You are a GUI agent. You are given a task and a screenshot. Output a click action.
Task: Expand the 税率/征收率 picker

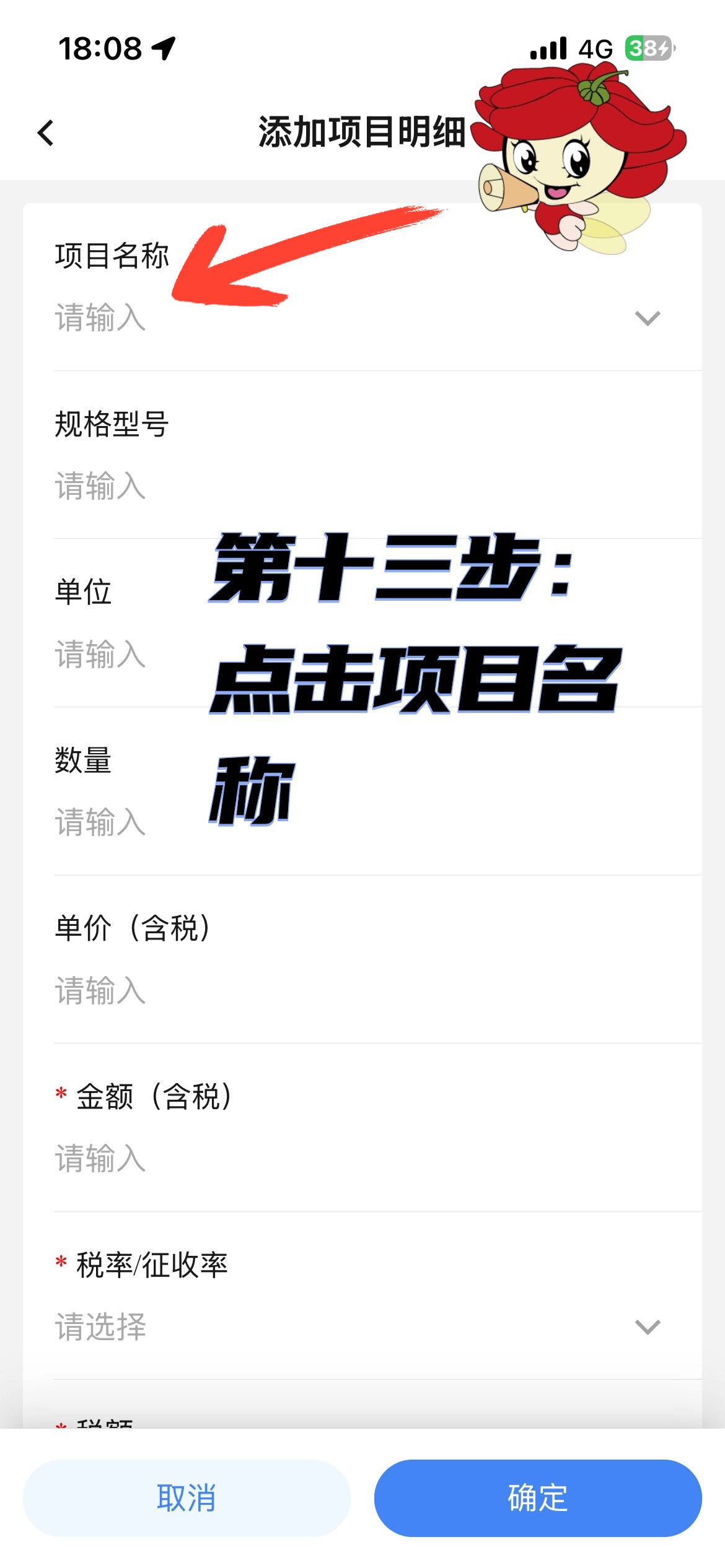click(647, 1327)
